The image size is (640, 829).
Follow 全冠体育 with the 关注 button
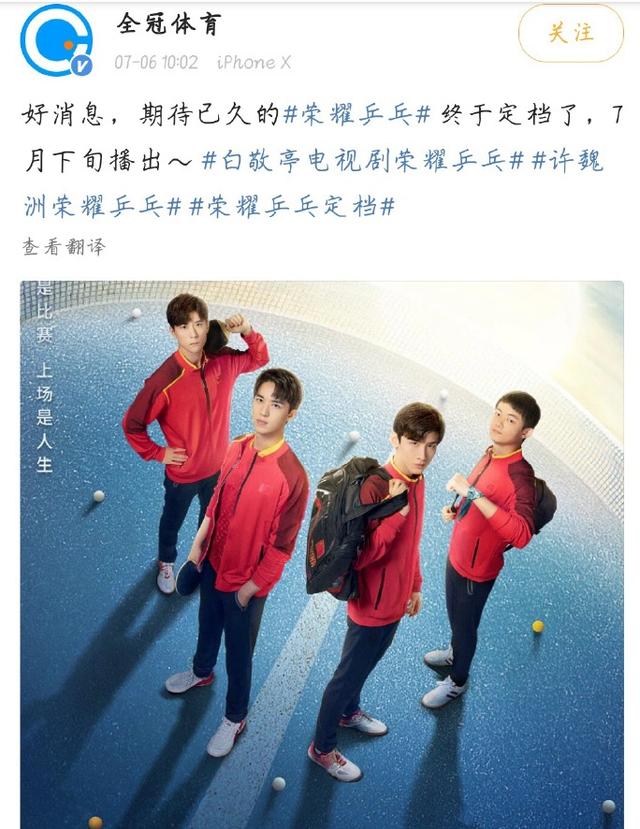point(571,33)
